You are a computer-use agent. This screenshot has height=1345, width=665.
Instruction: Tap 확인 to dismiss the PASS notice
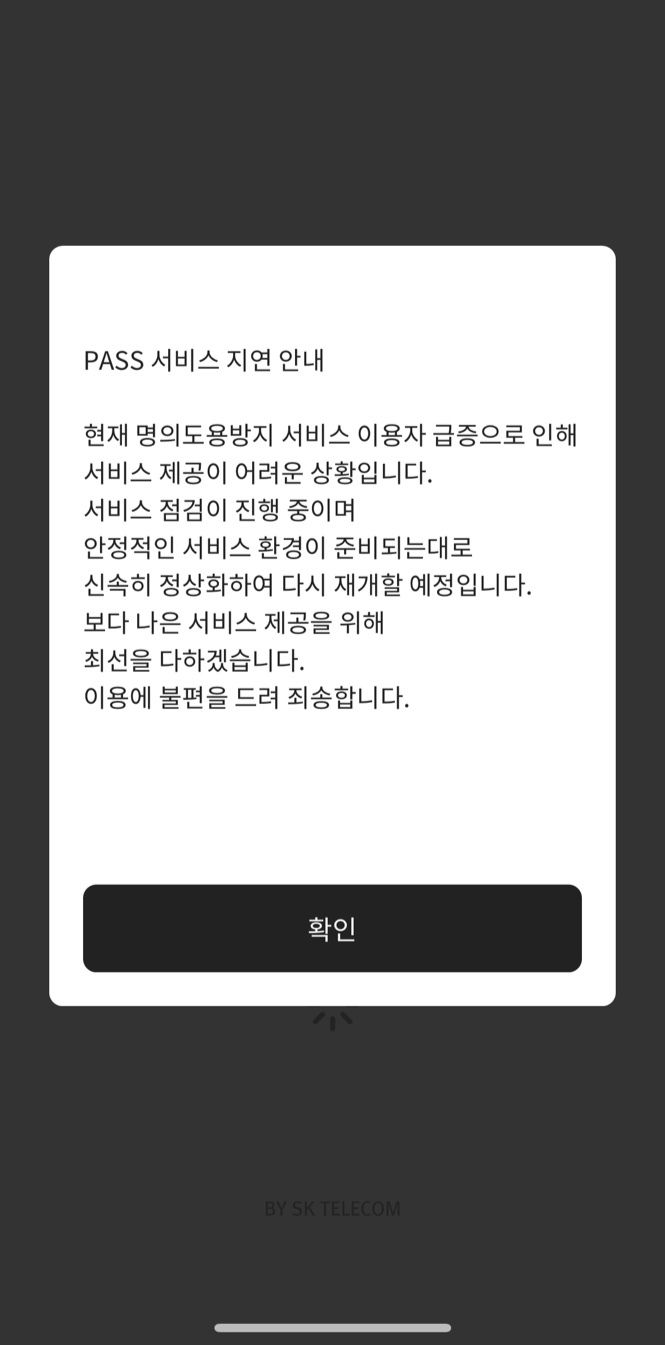click(332, 928)
